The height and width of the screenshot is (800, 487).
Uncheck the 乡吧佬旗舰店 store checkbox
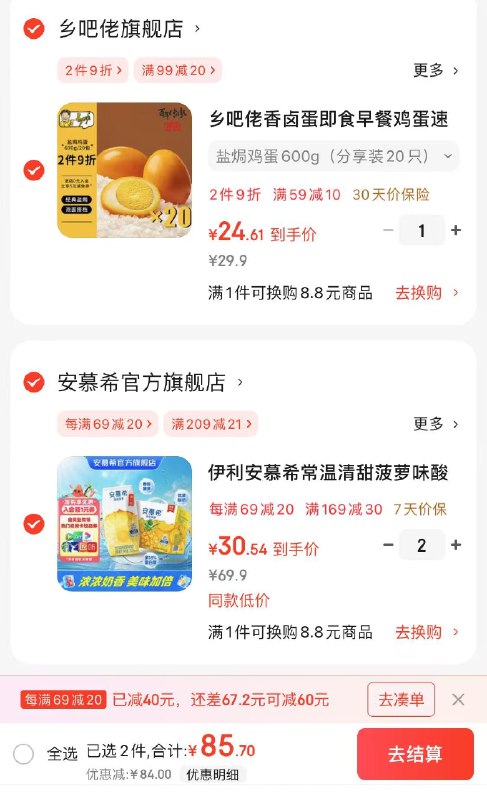[x=34, y=29]
